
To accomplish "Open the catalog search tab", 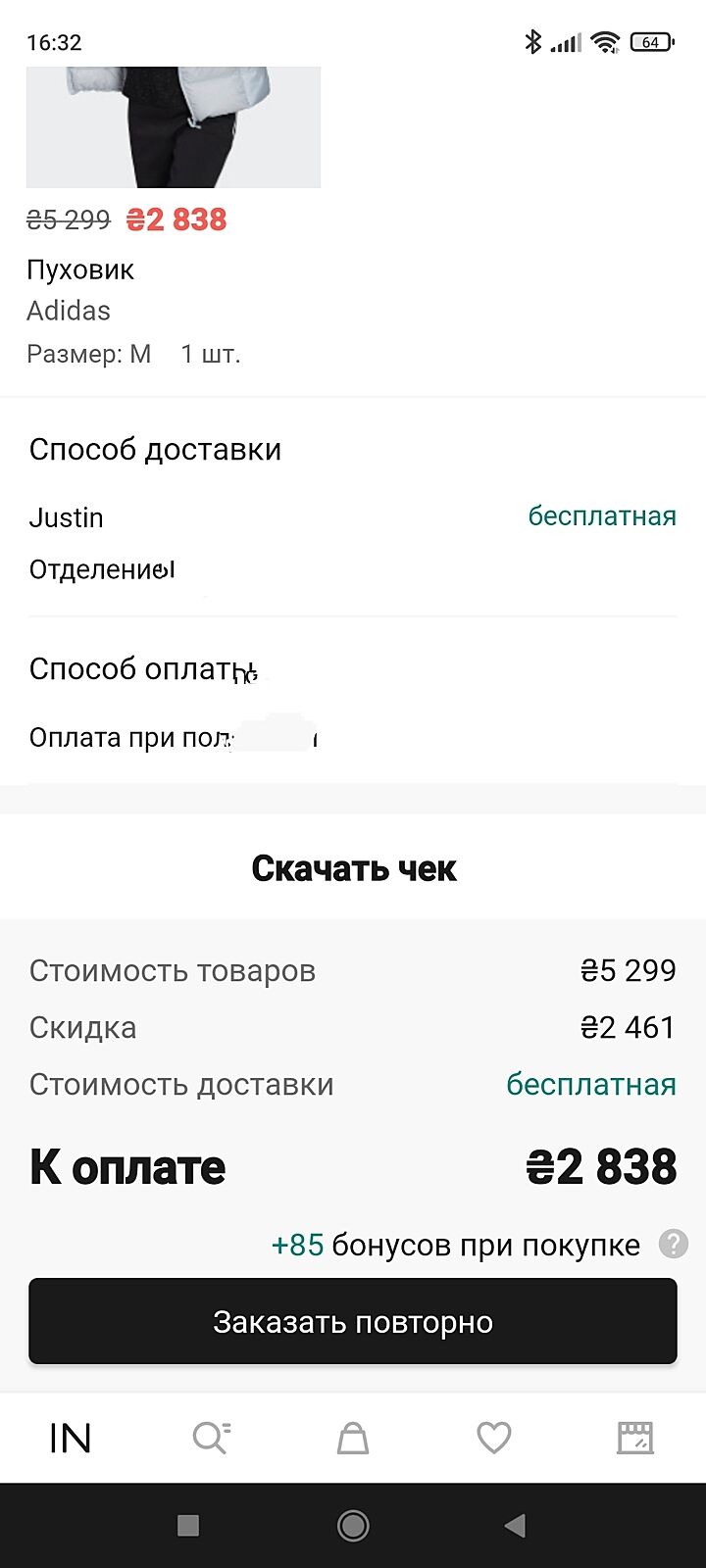I will point(211,1438).
